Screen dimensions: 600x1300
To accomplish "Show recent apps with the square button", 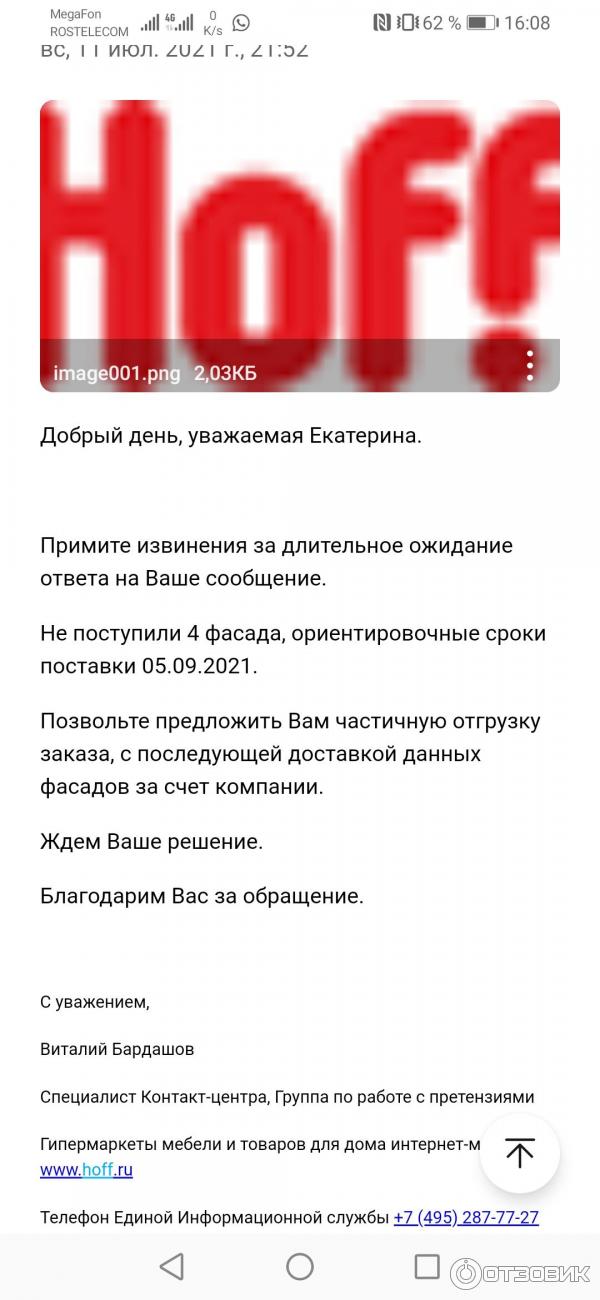I will click(427, 1267).
